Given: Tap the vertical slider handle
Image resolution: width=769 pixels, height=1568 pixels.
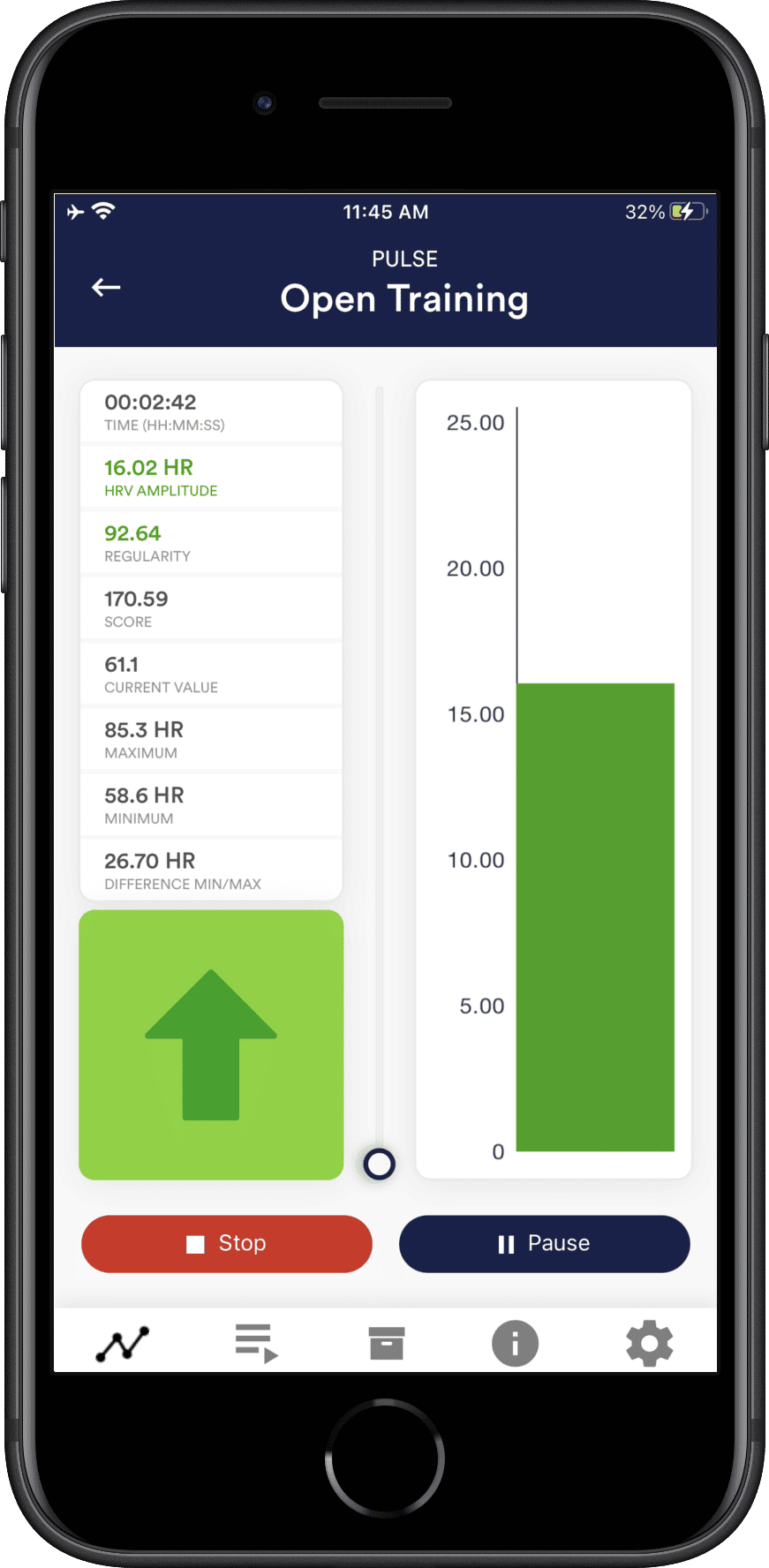Looking at the screenshot, I should [x=380, y=1164].
